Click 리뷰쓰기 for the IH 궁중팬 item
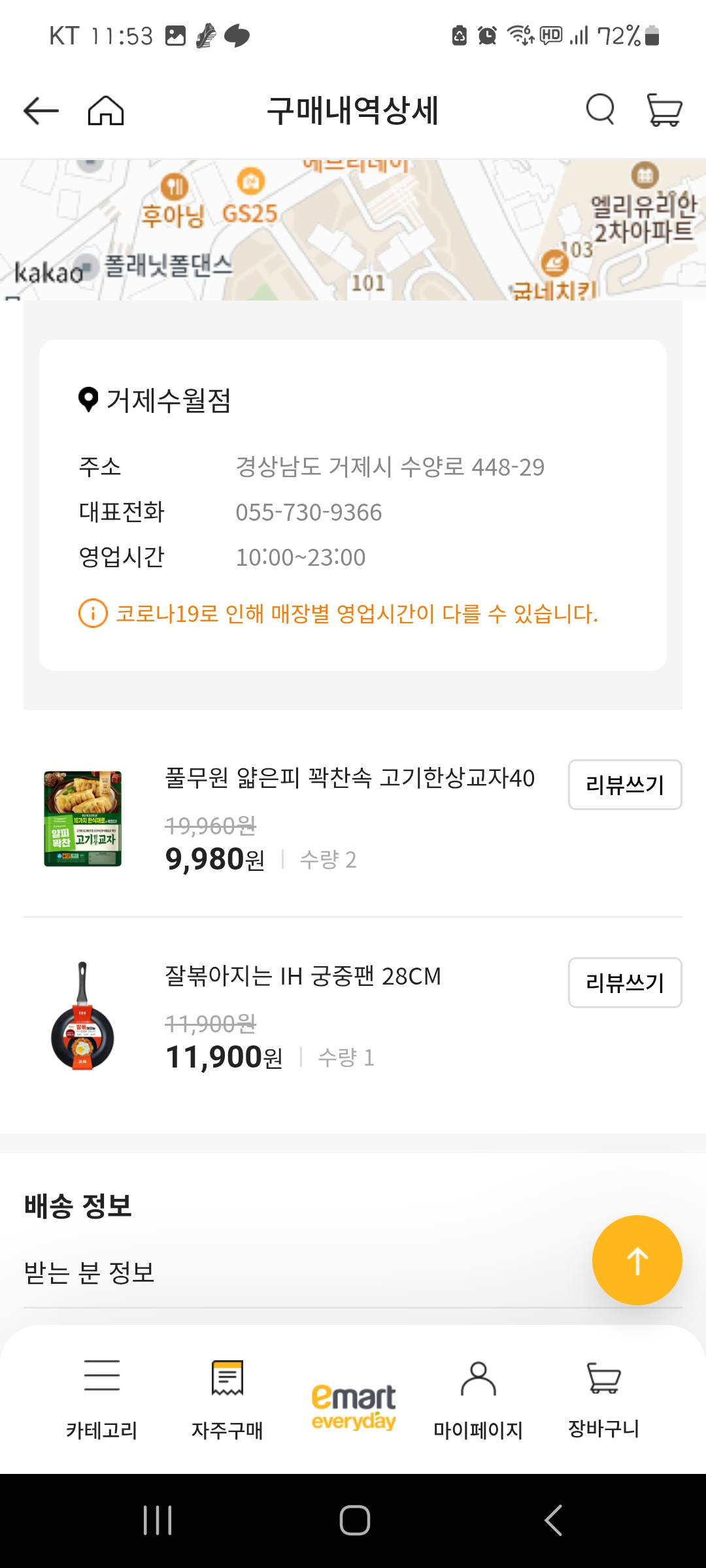706x1568 pixels. click(624, 983)
